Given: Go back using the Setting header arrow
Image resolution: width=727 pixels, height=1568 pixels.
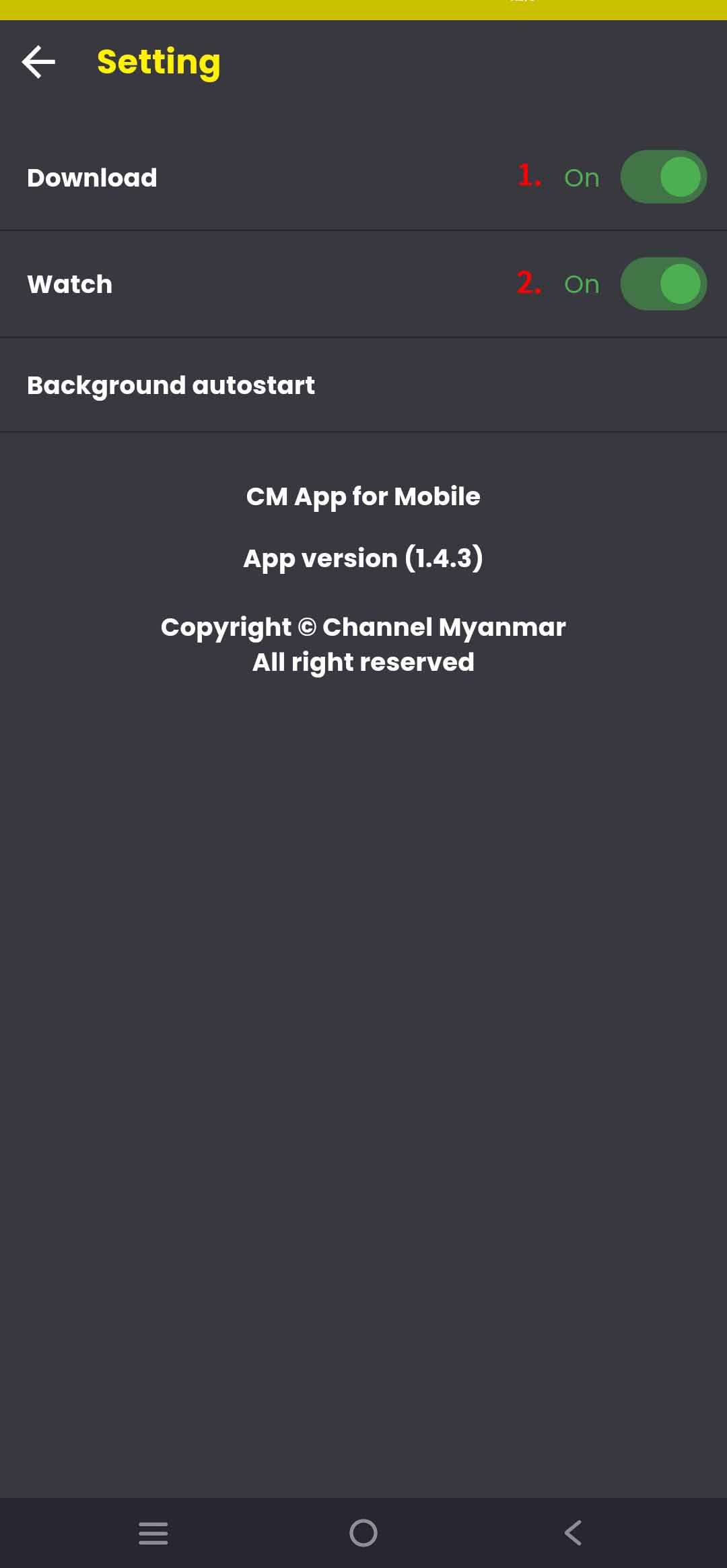Looking at the screenshot, I should pyautogui.click(x=38, y=62).
